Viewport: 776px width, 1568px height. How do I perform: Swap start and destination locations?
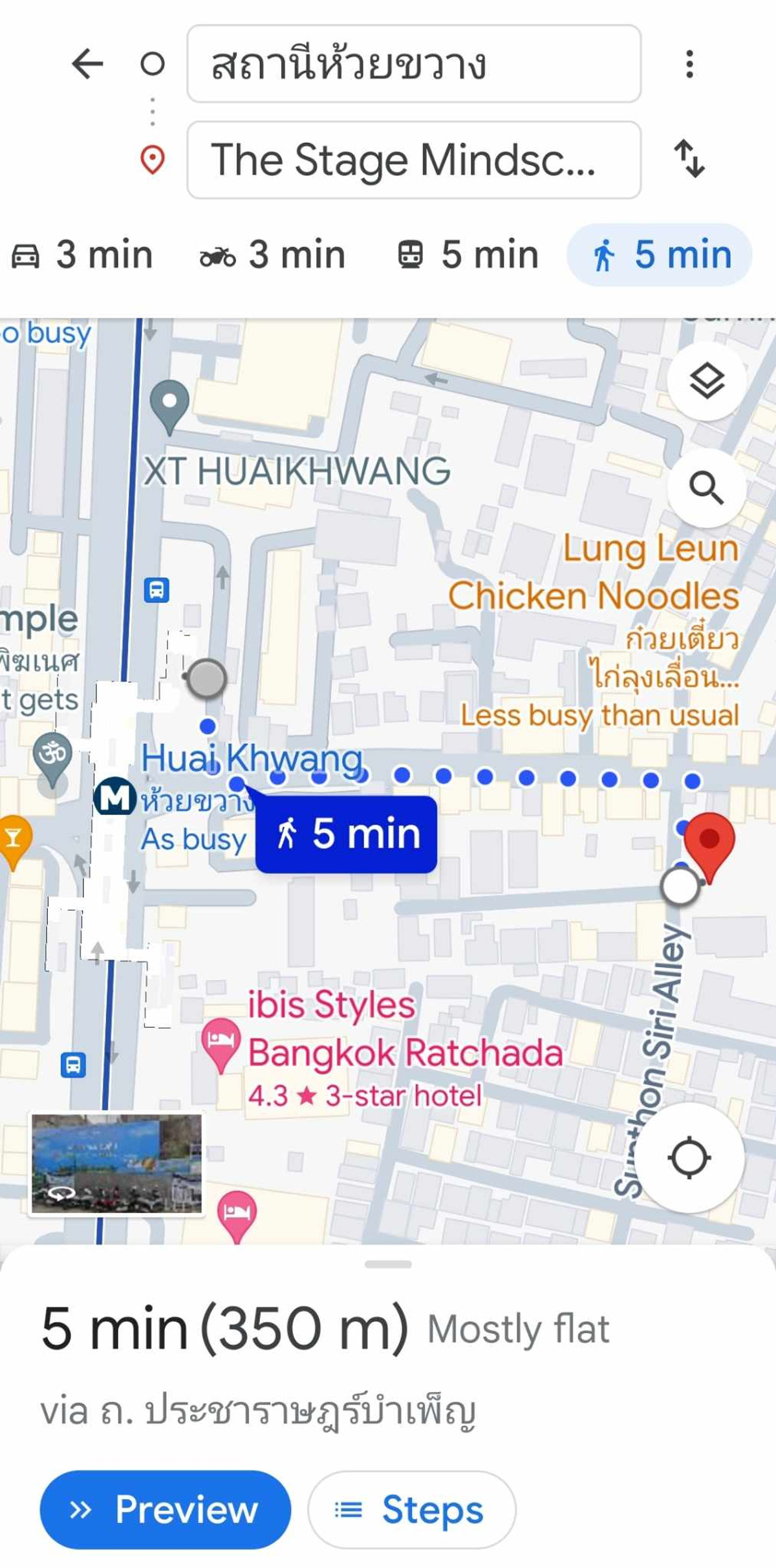pyautogui.click(x=689, y=159)
